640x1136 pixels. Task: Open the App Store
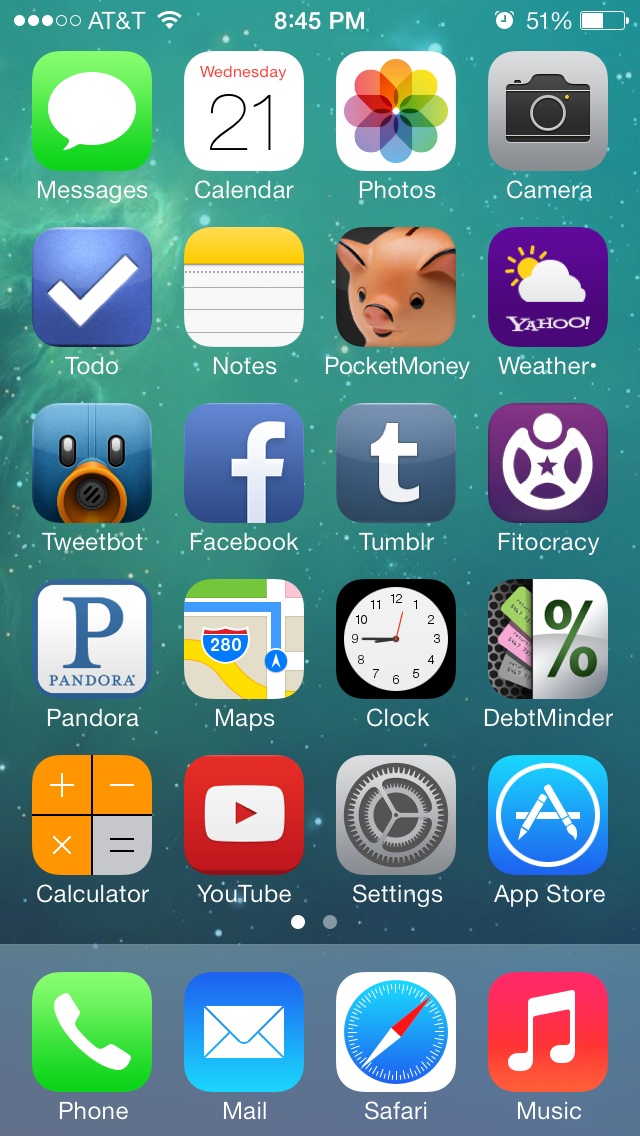click(548, 815)
